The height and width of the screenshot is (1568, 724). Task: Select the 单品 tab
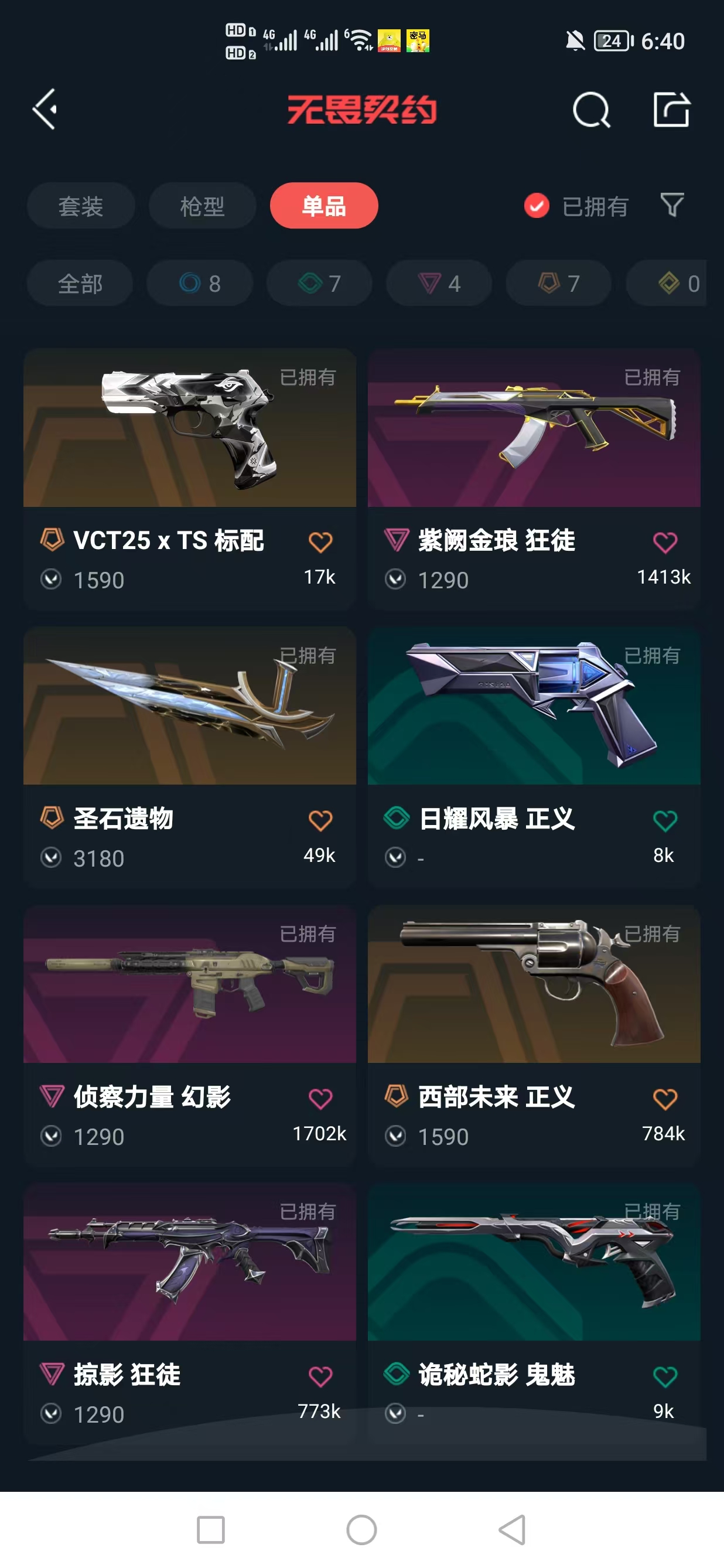tap(324, 206)
